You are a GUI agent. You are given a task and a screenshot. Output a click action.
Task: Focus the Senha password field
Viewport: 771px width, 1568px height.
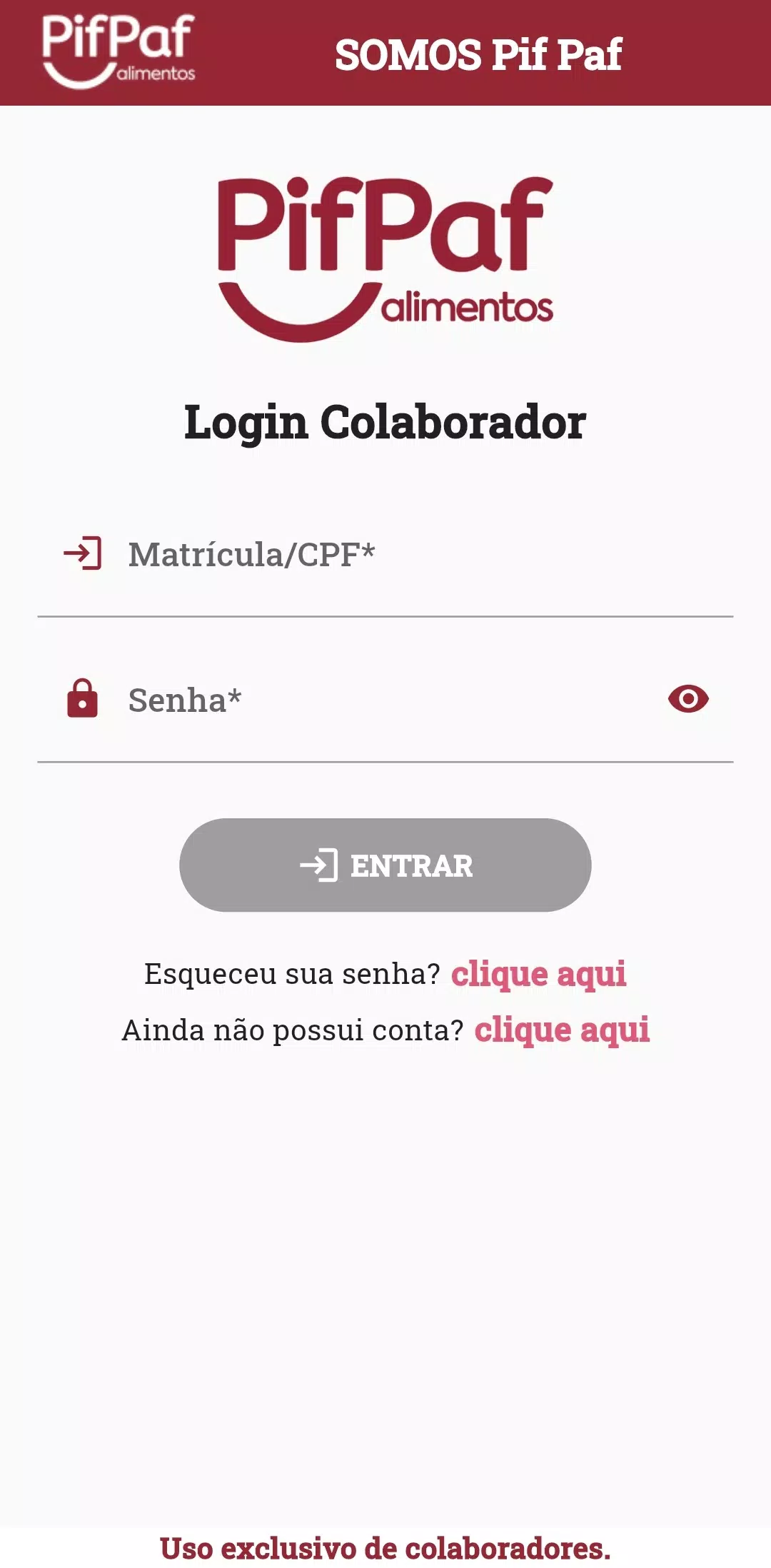tap(385, 700)
